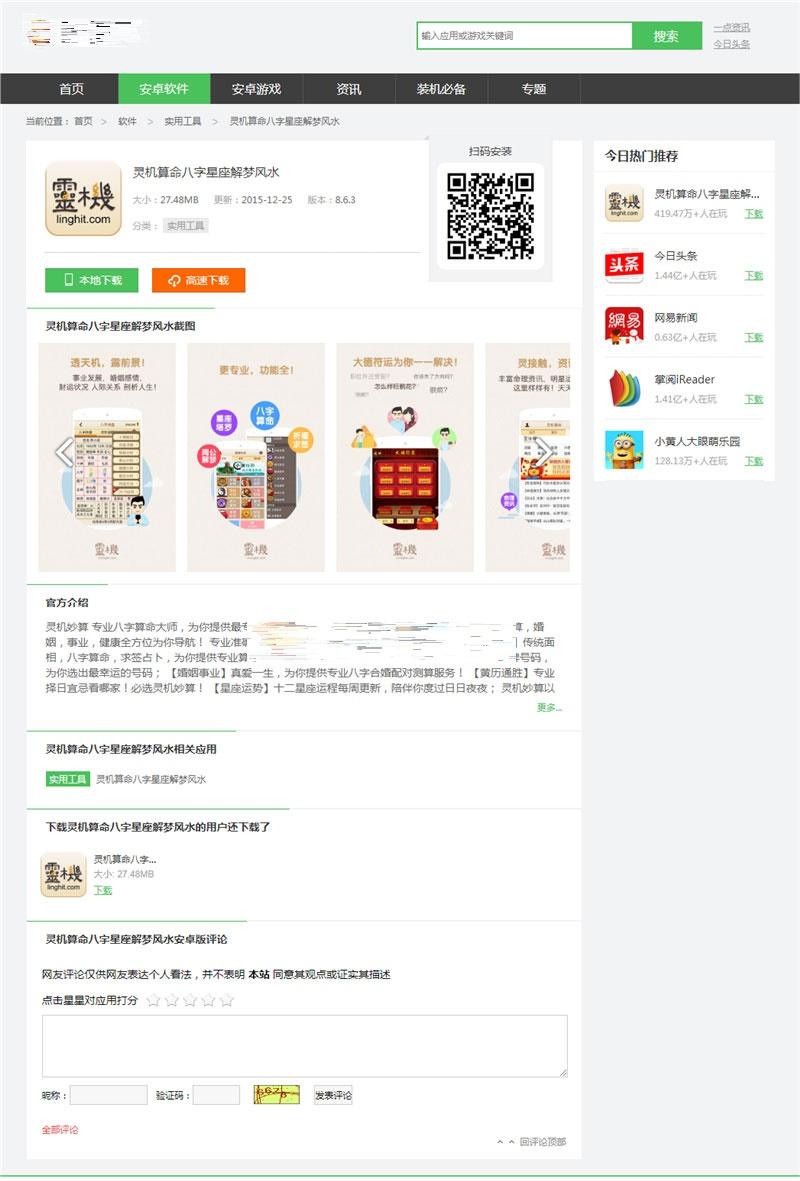Open the 实用工具 breadcrumb link
The height and width of the screenshot is (1181, 800).
coord(183,121)
